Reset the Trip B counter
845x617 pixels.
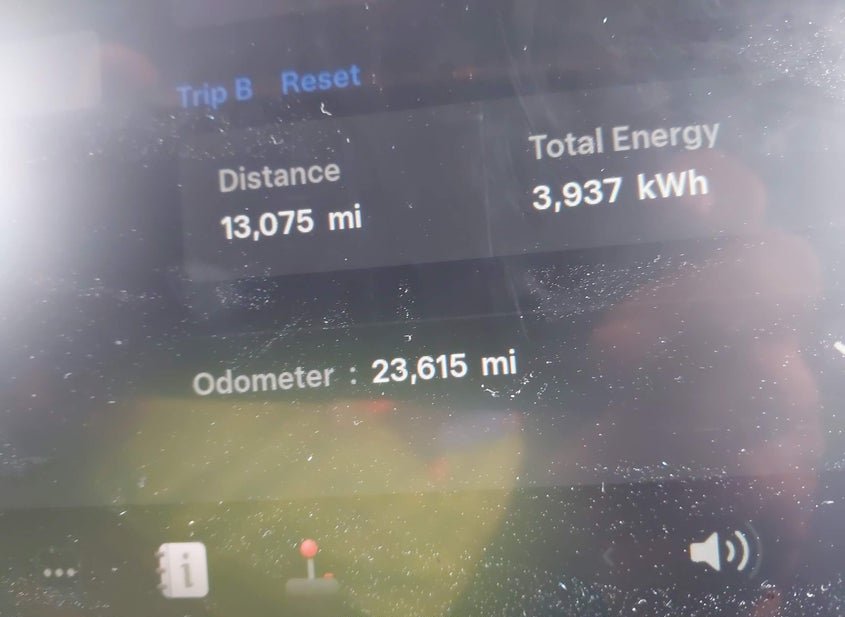pyautogui.click(x=319, y=81)
